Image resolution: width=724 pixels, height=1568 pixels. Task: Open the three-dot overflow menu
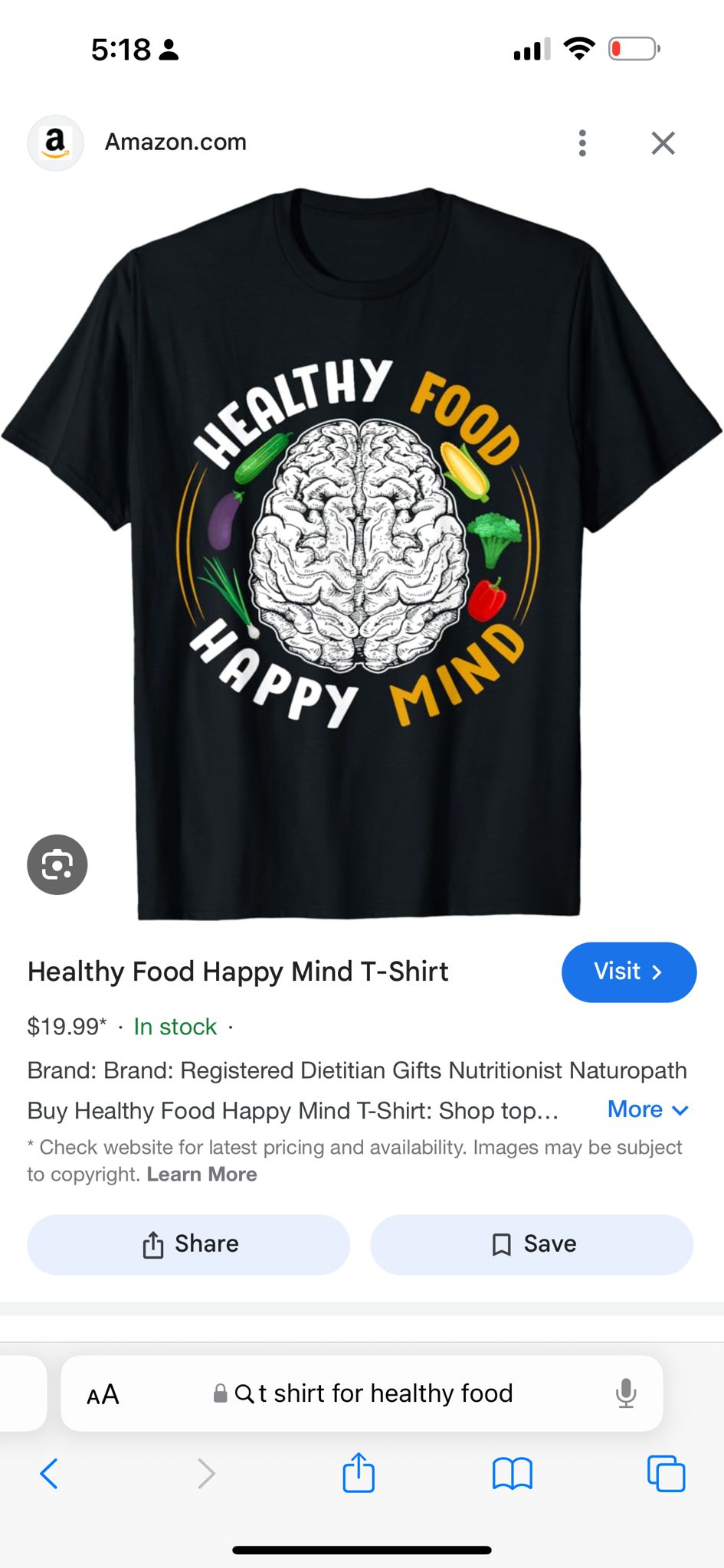click(x=582, y=143)
